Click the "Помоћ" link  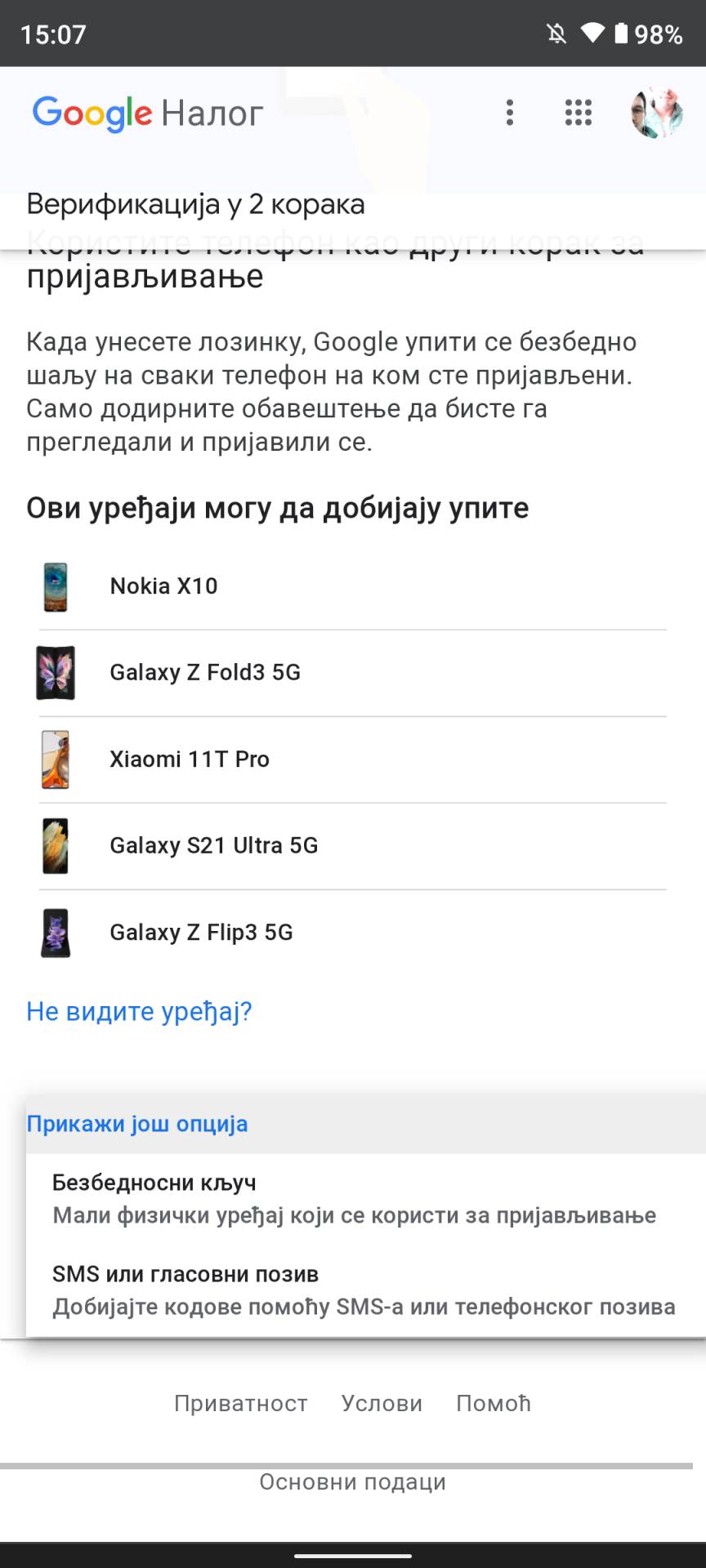pyautogui.click(x=494, y=1403)
